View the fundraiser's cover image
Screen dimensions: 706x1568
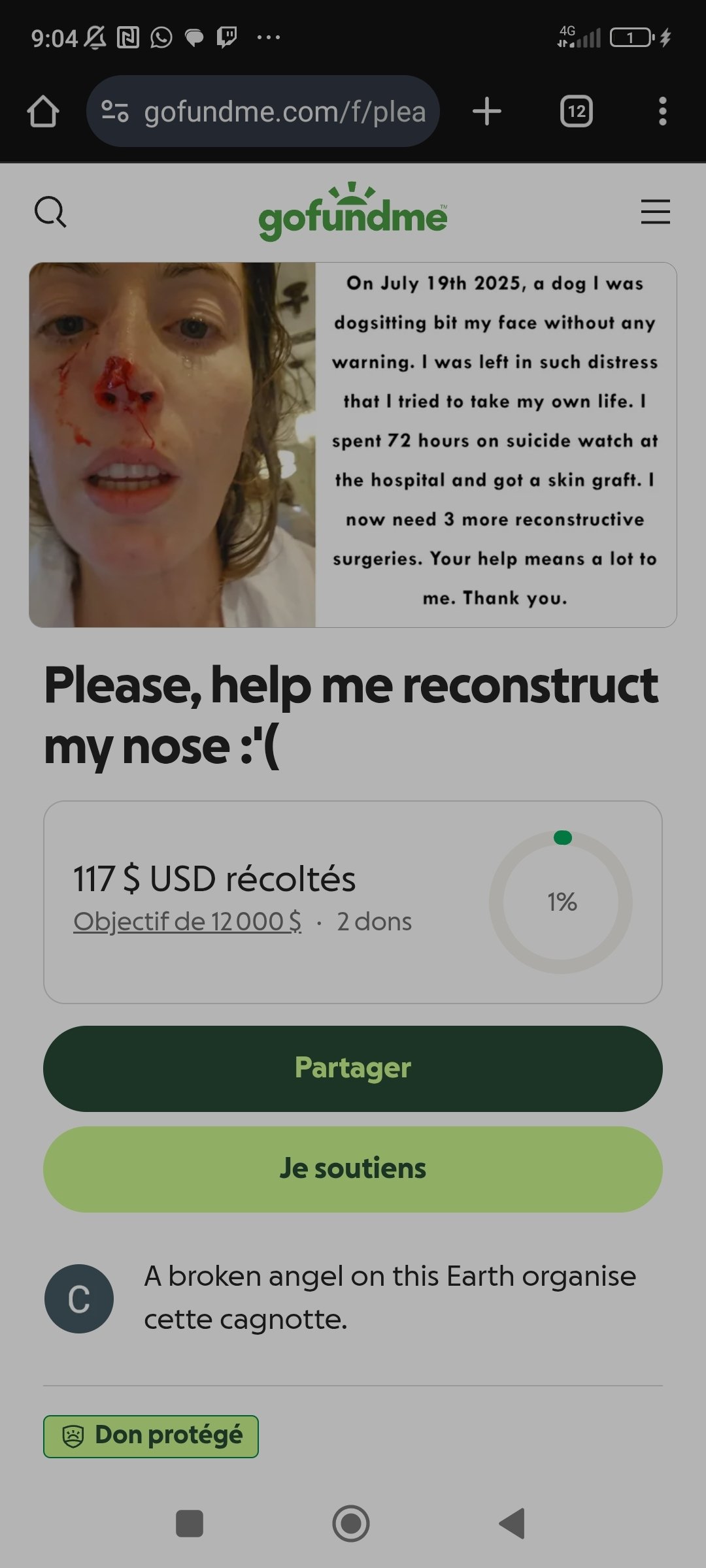(353, 445)
